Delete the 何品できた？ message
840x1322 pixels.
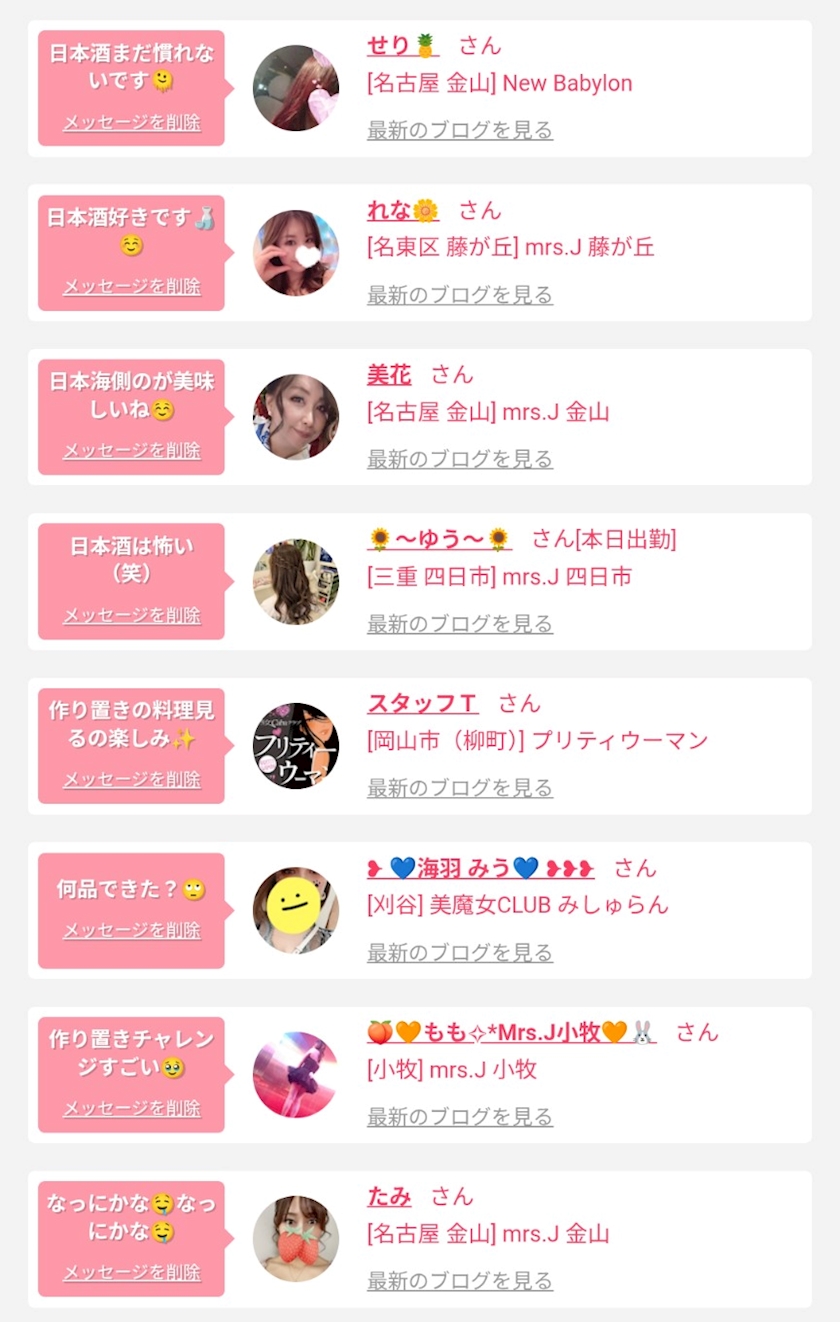tap(132, 930)
